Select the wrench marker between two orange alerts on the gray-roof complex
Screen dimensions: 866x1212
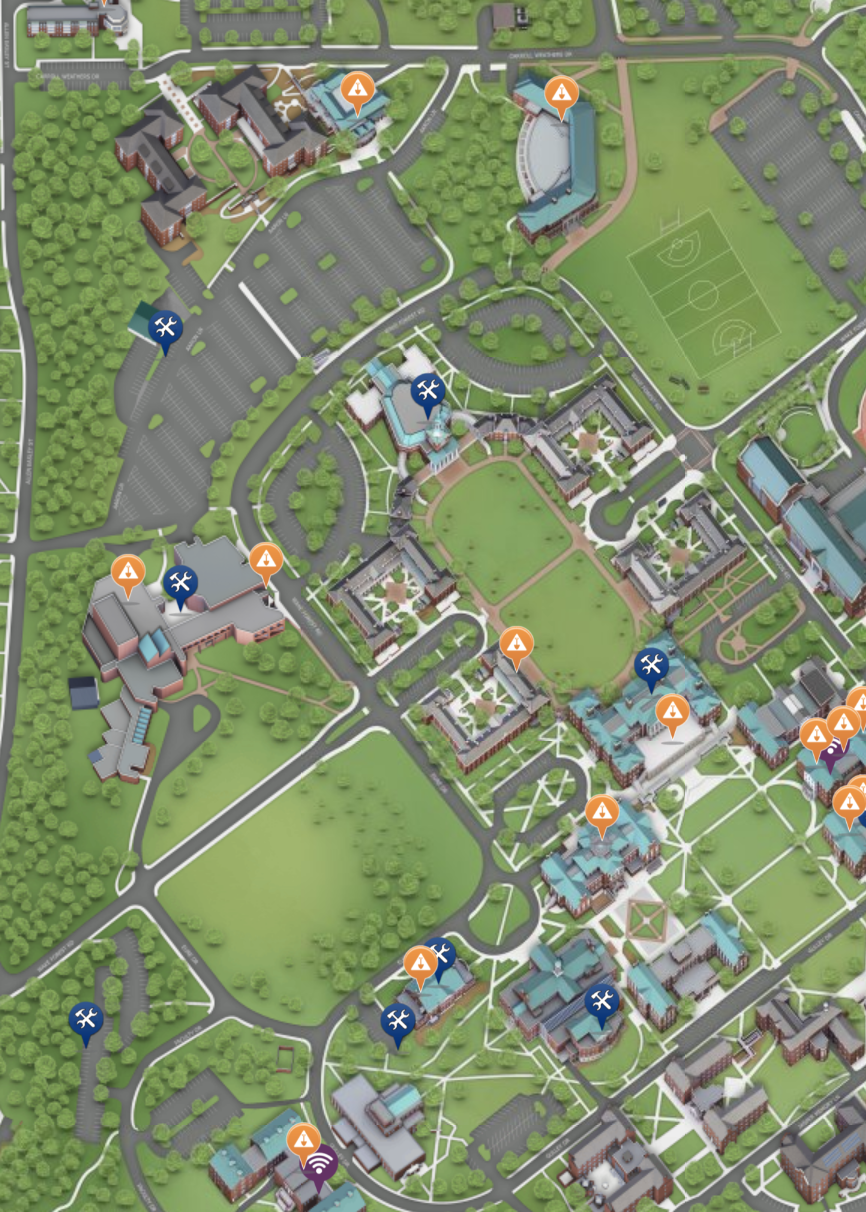[180, 582]
